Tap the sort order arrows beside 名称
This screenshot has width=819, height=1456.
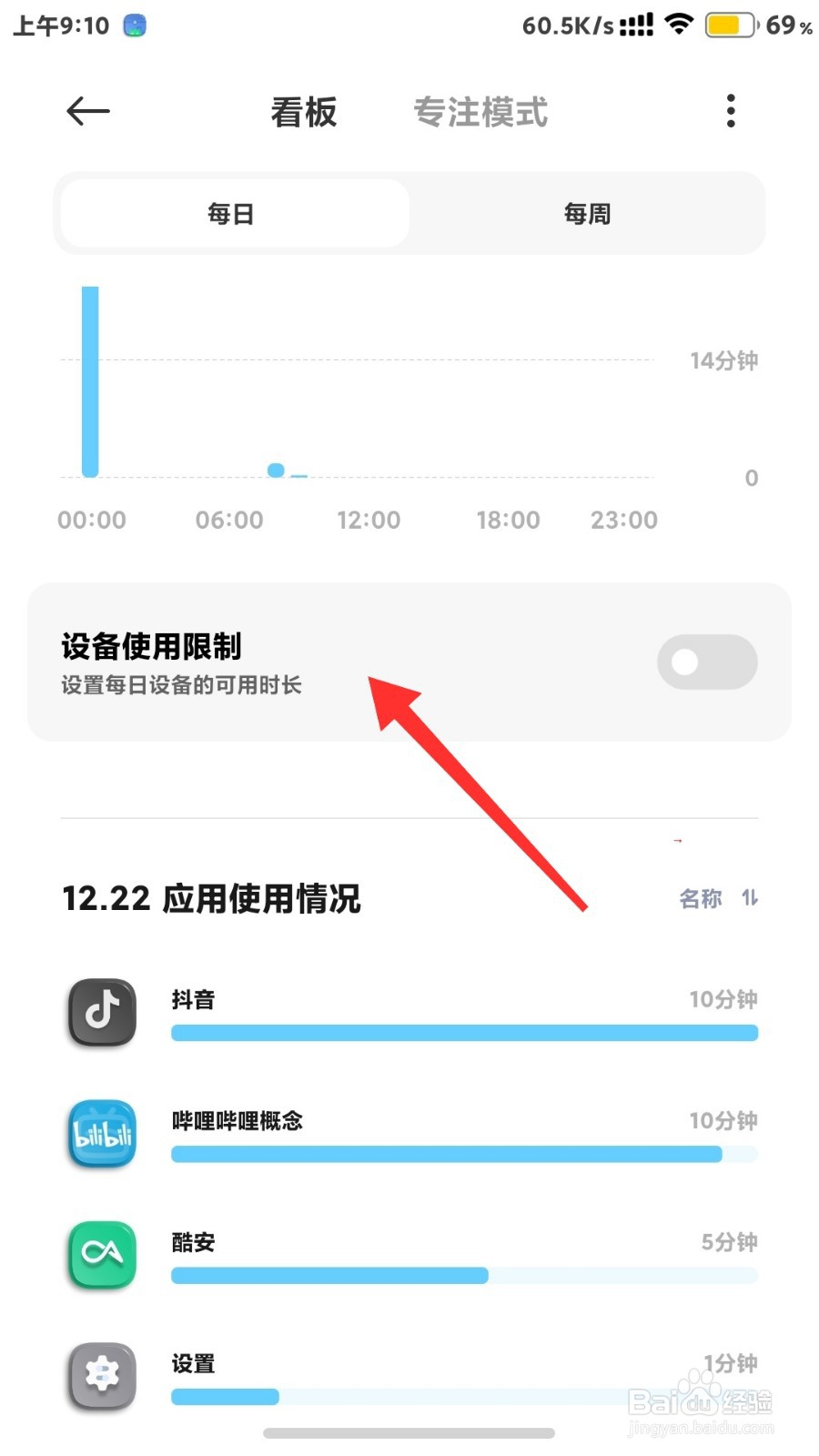[x=750, y=899]
